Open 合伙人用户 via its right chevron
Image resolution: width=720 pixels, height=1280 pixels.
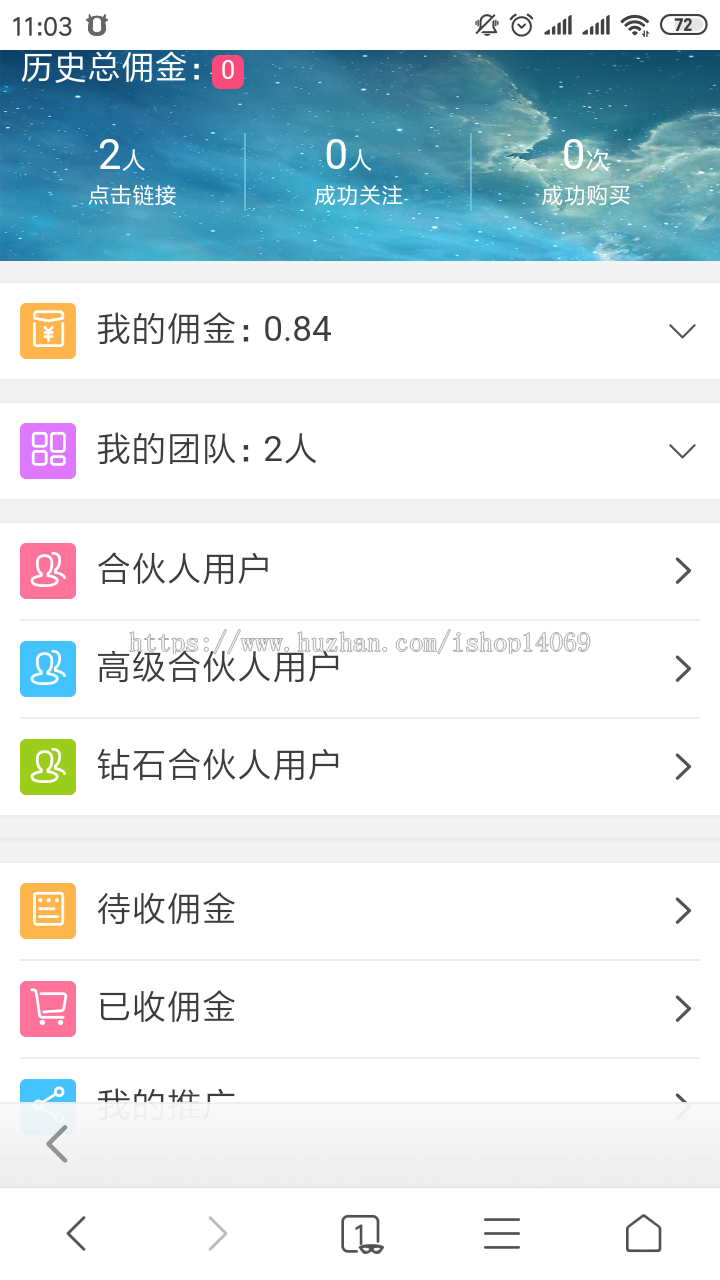pyautogui.click(x=683, y=570)
